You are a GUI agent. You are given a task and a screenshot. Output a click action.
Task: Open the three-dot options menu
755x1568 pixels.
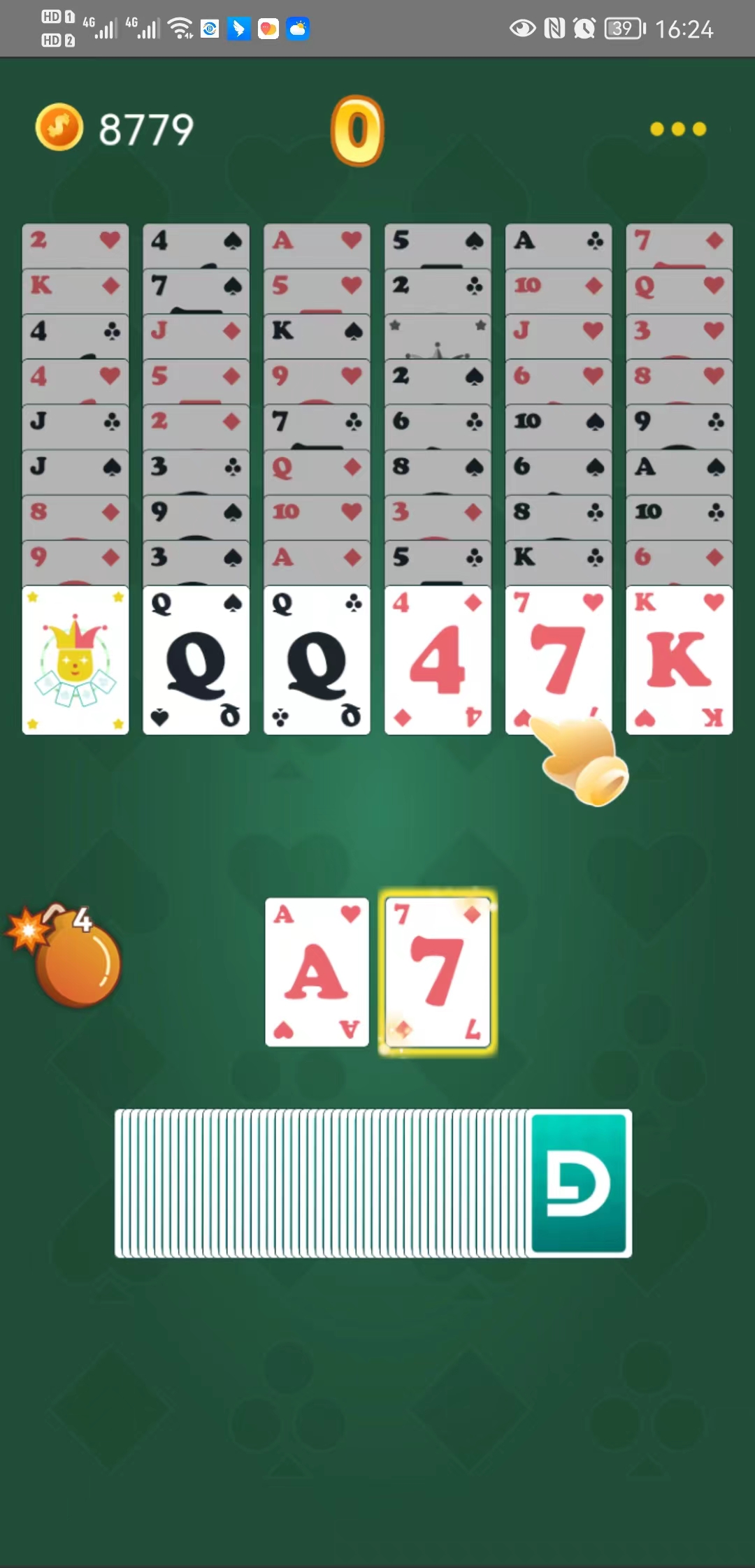coord(677,129)
